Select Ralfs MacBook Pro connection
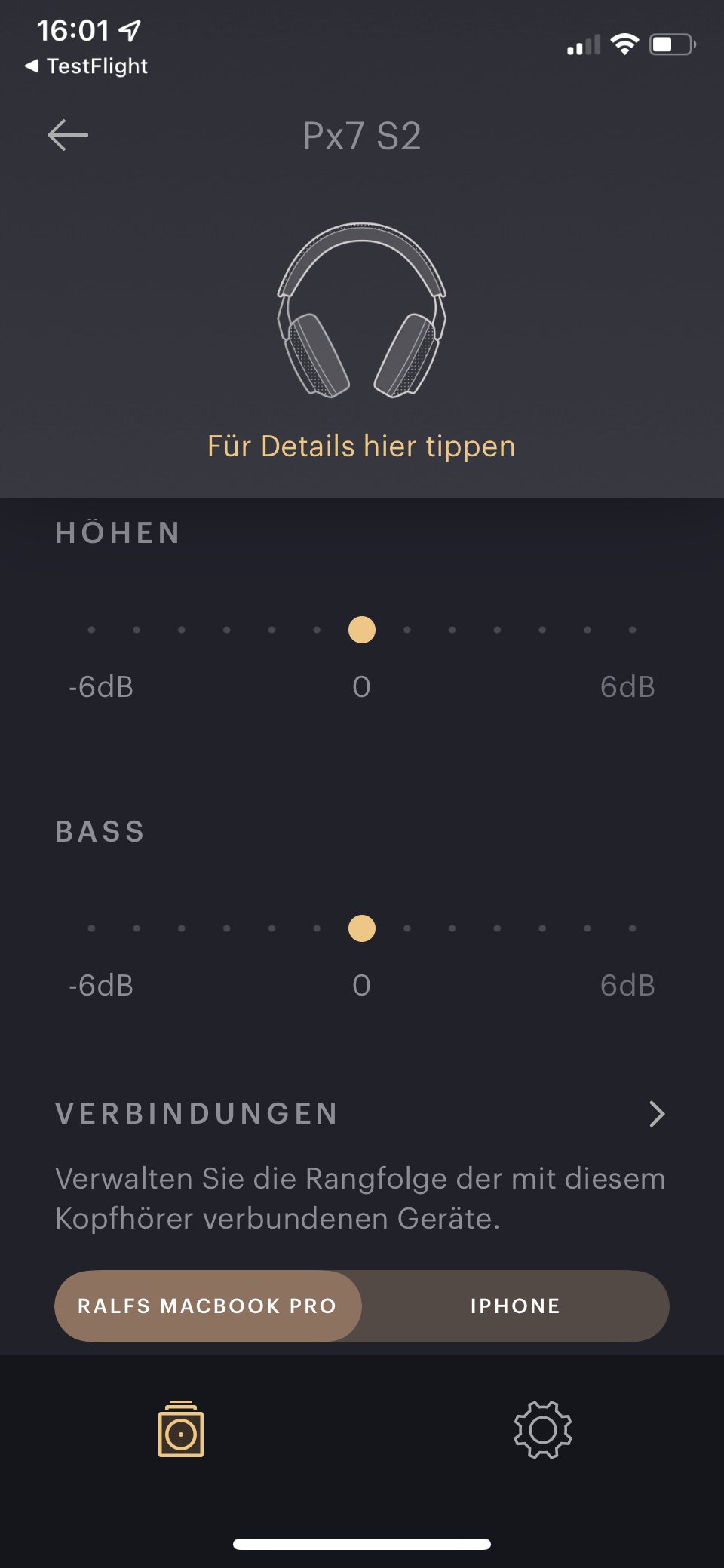 pos(207,1306)
